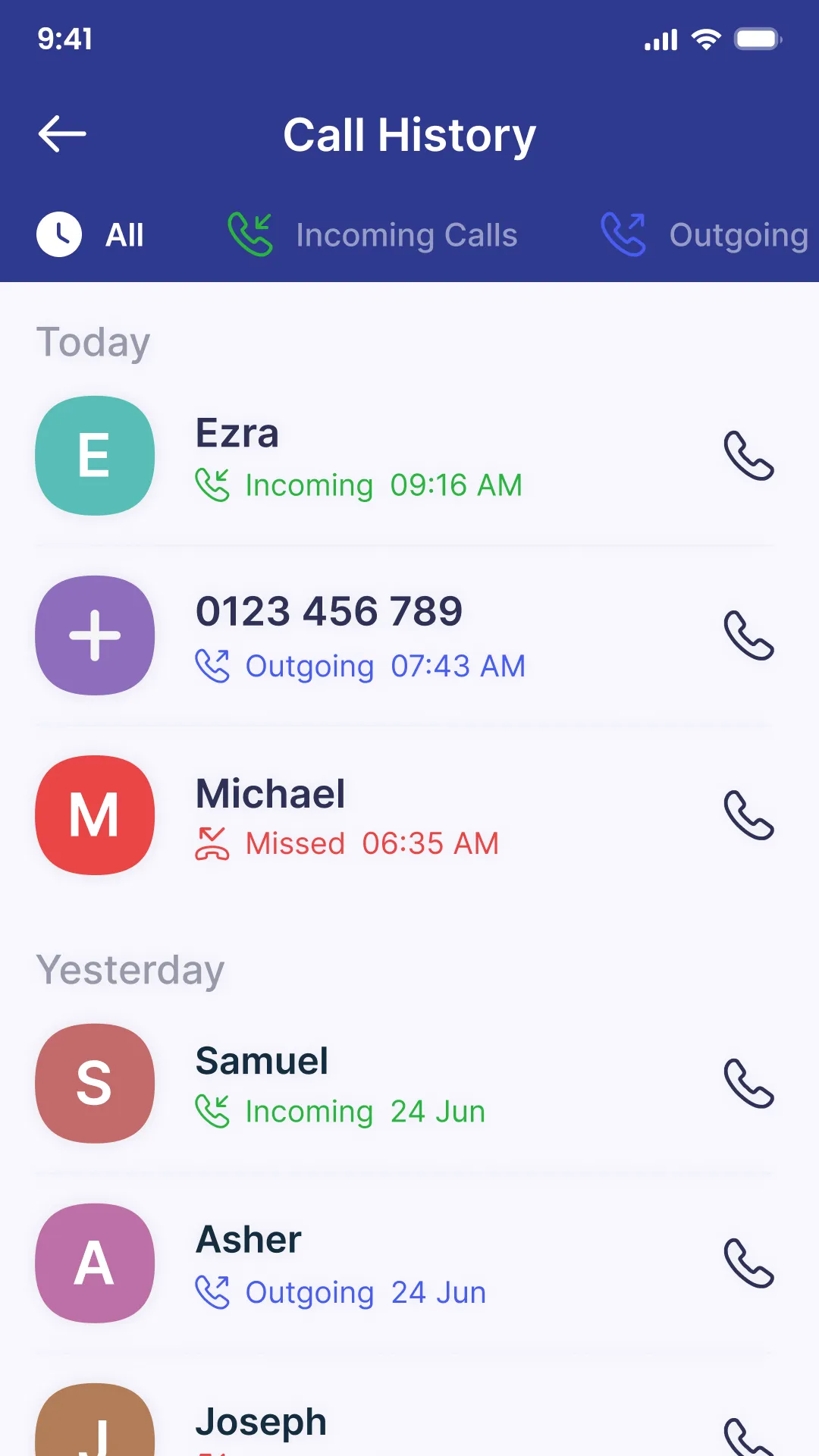The image size is (819, 1456).
Task: Open the call entry for 0123 456 789
Action: point(379,635)
